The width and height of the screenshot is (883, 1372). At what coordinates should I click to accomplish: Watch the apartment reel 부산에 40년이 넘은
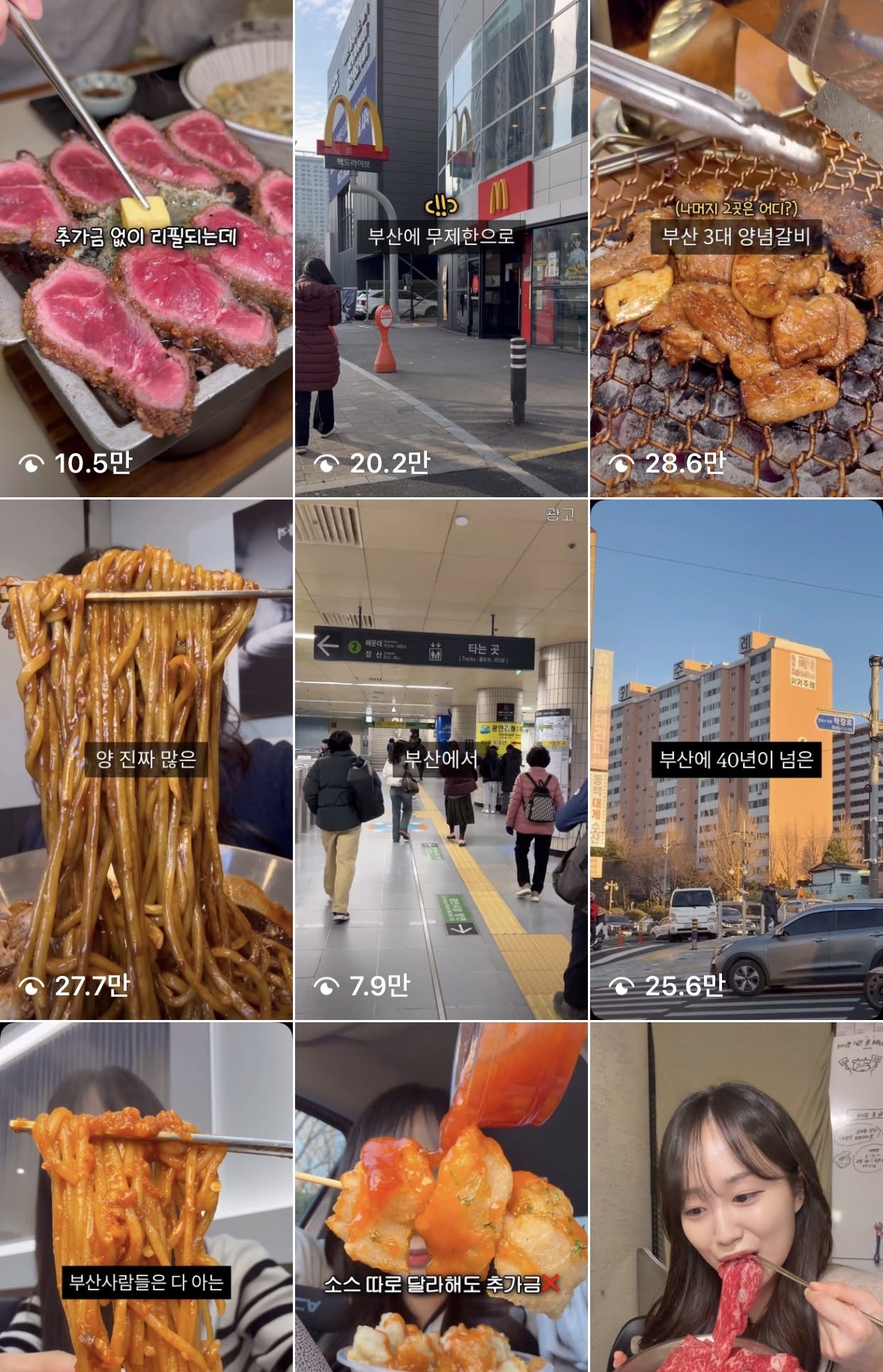coord(736,759)
